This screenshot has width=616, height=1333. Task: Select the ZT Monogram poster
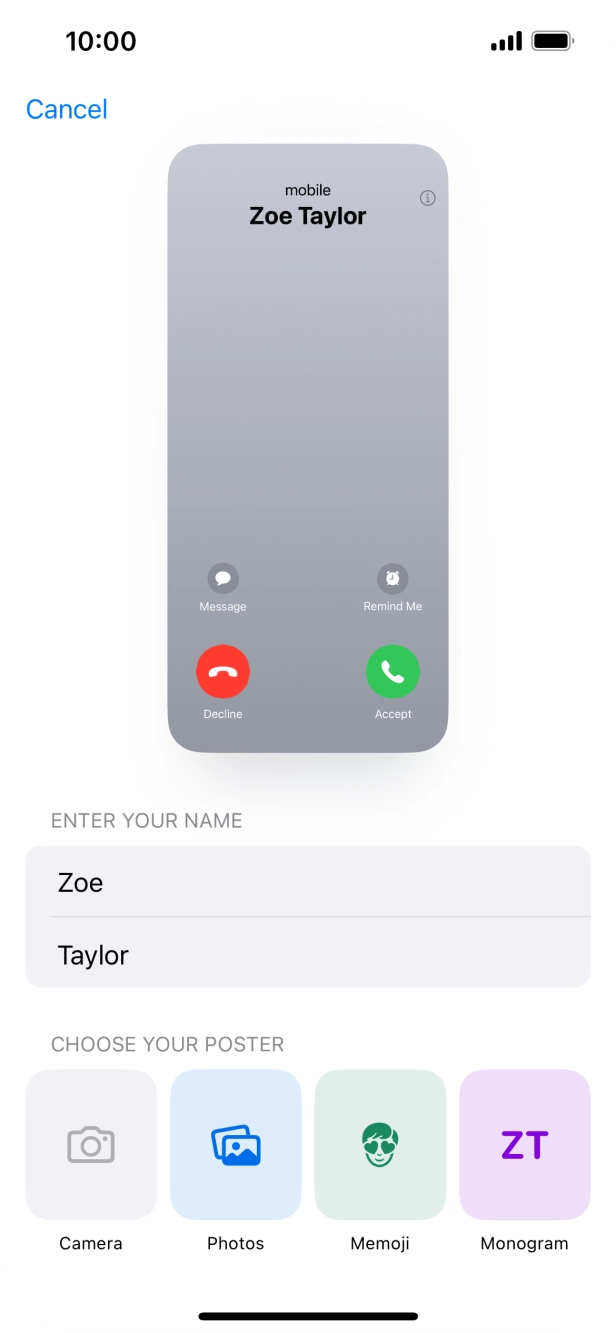524,1145
